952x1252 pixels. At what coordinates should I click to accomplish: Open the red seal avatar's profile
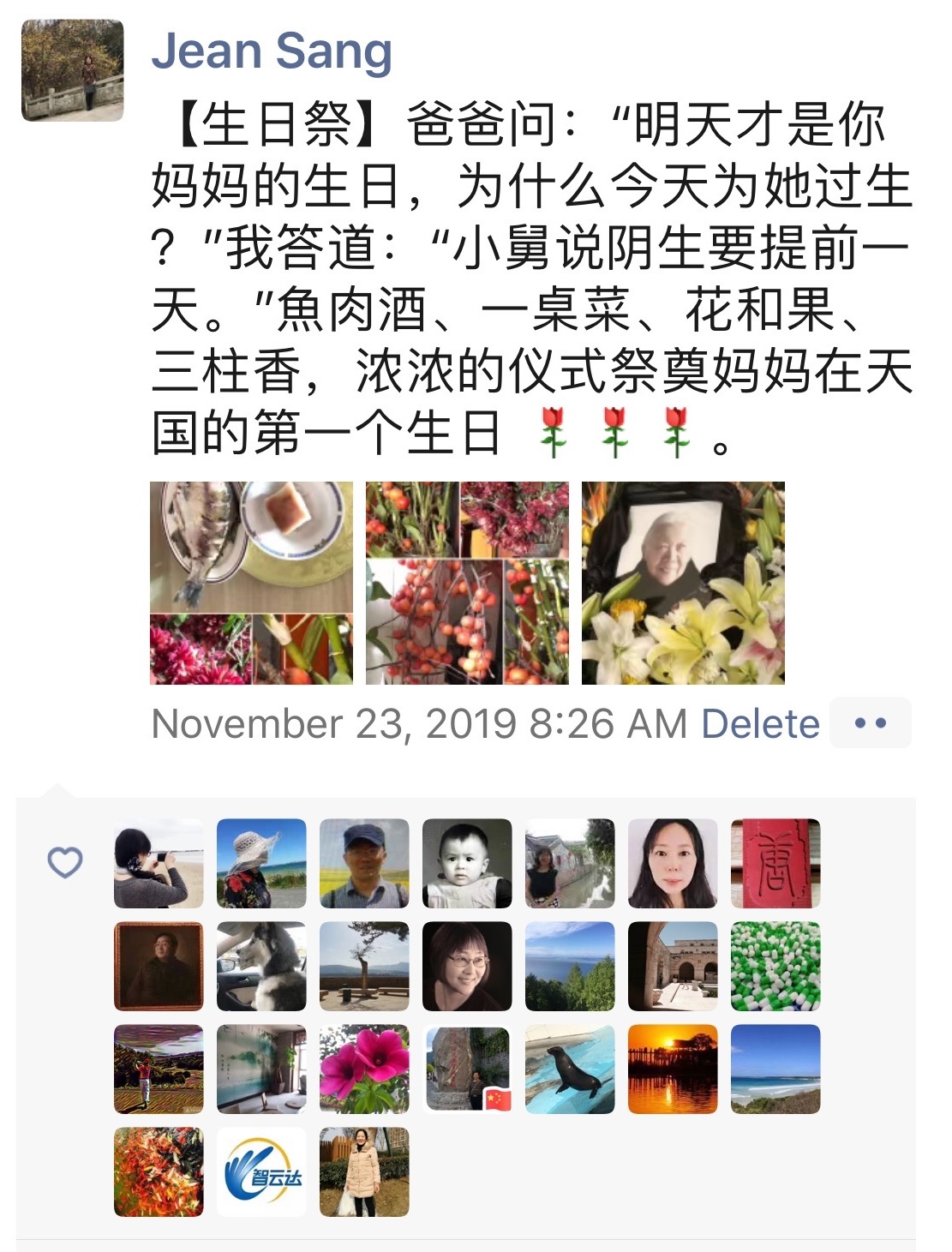(775, 863)
